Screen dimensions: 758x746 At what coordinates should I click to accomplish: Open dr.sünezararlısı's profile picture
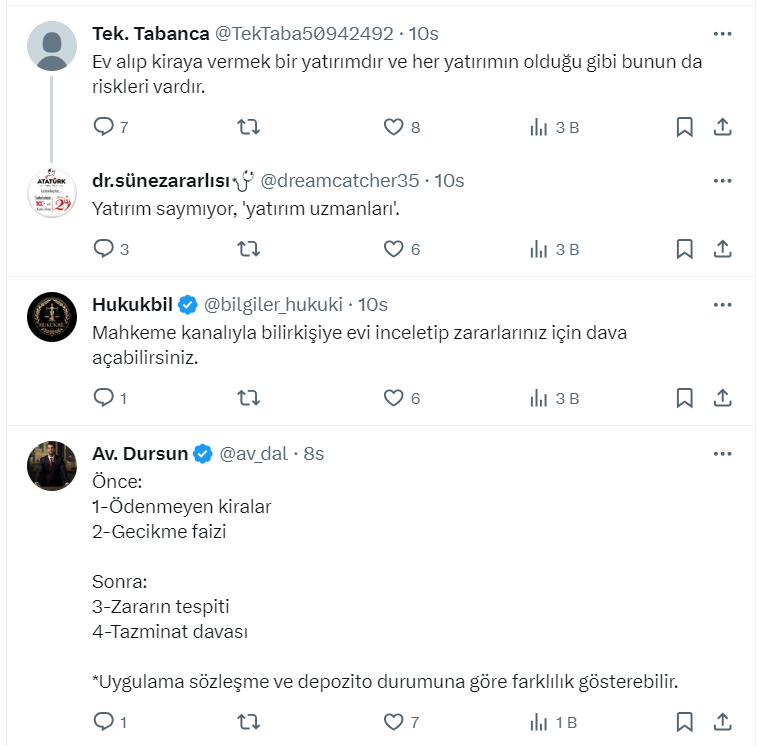(x=52, y=192)
